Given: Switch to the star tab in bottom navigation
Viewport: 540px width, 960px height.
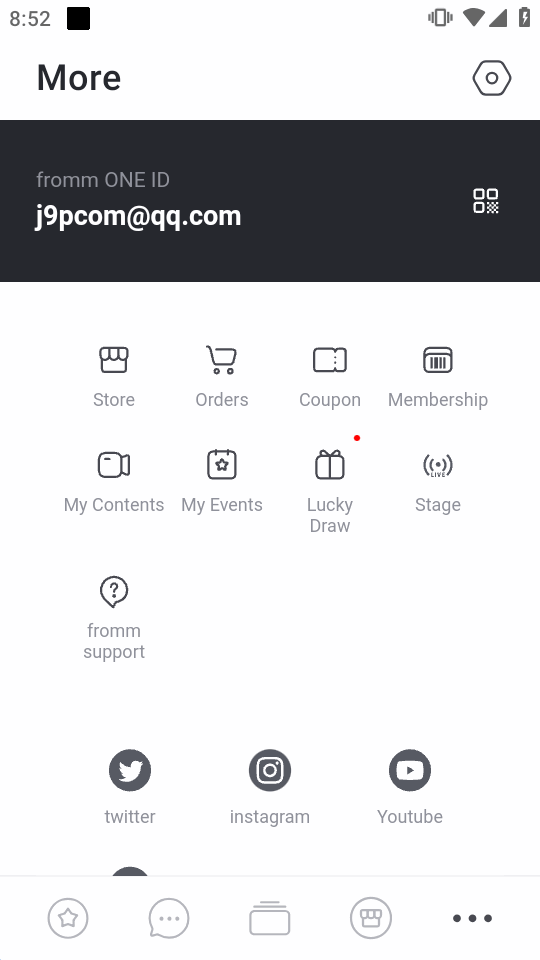Looking at the screenshot, I should click(68, 918).
